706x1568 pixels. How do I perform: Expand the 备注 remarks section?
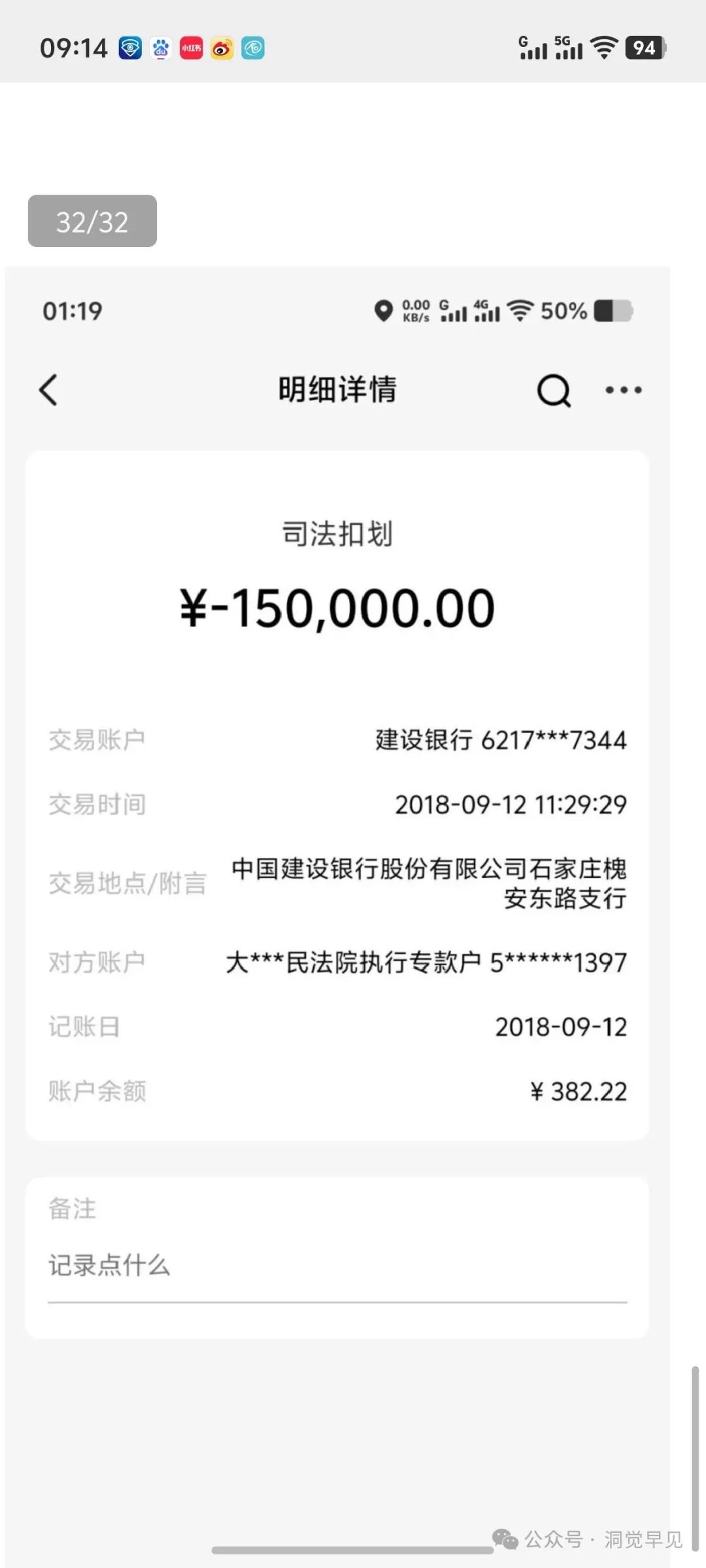point(71,1209)
